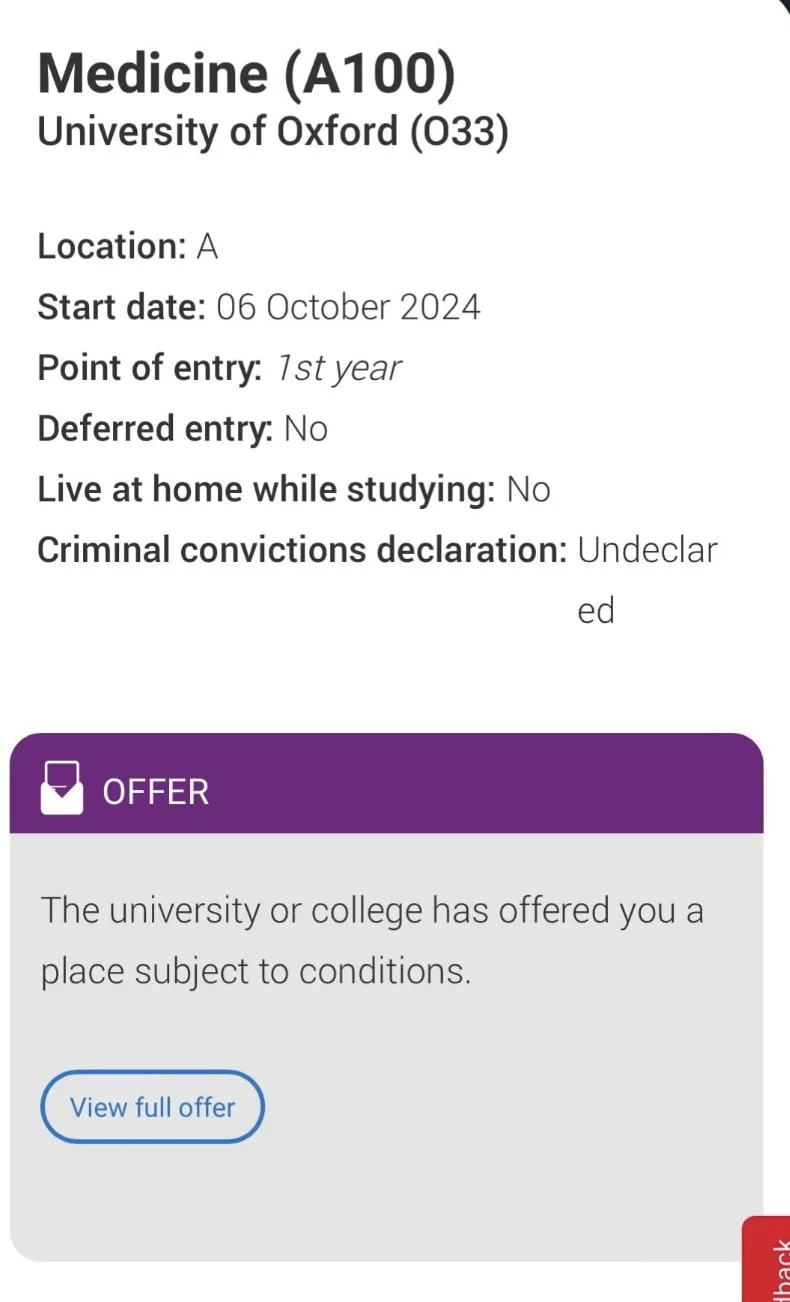Click the Location value A
The height and width of the screenshot is (1302, 790).
pos(210,246)
